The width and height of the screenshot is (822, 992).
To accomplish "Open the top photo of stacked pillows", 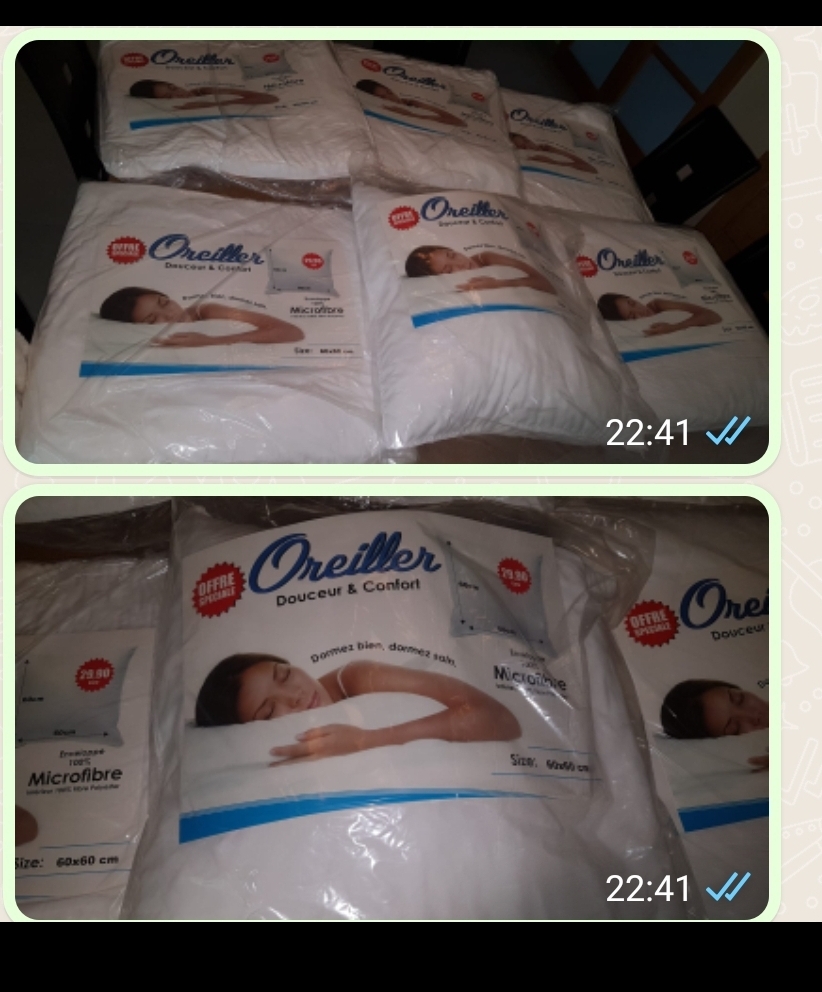I will tap(391, 252).
